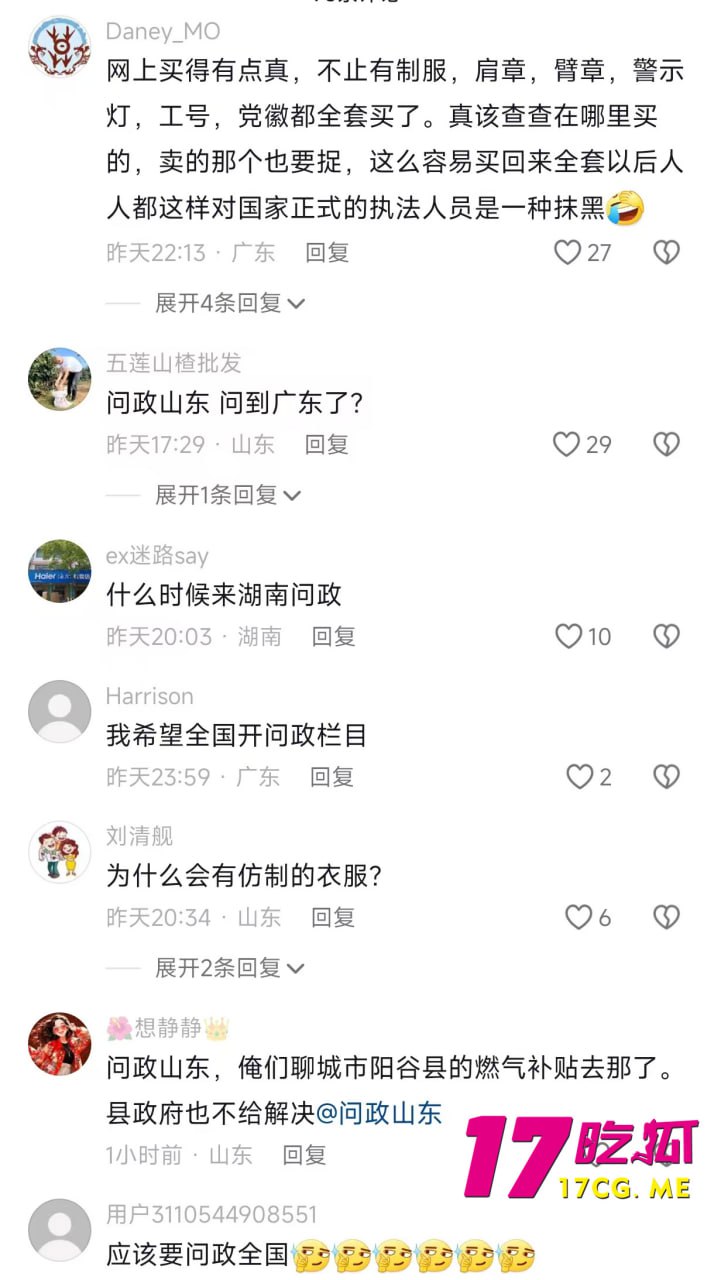Open Harrison's profile avatar
Screen dimensions: 714x1280
pyautogui.click(x=60, y=712)
